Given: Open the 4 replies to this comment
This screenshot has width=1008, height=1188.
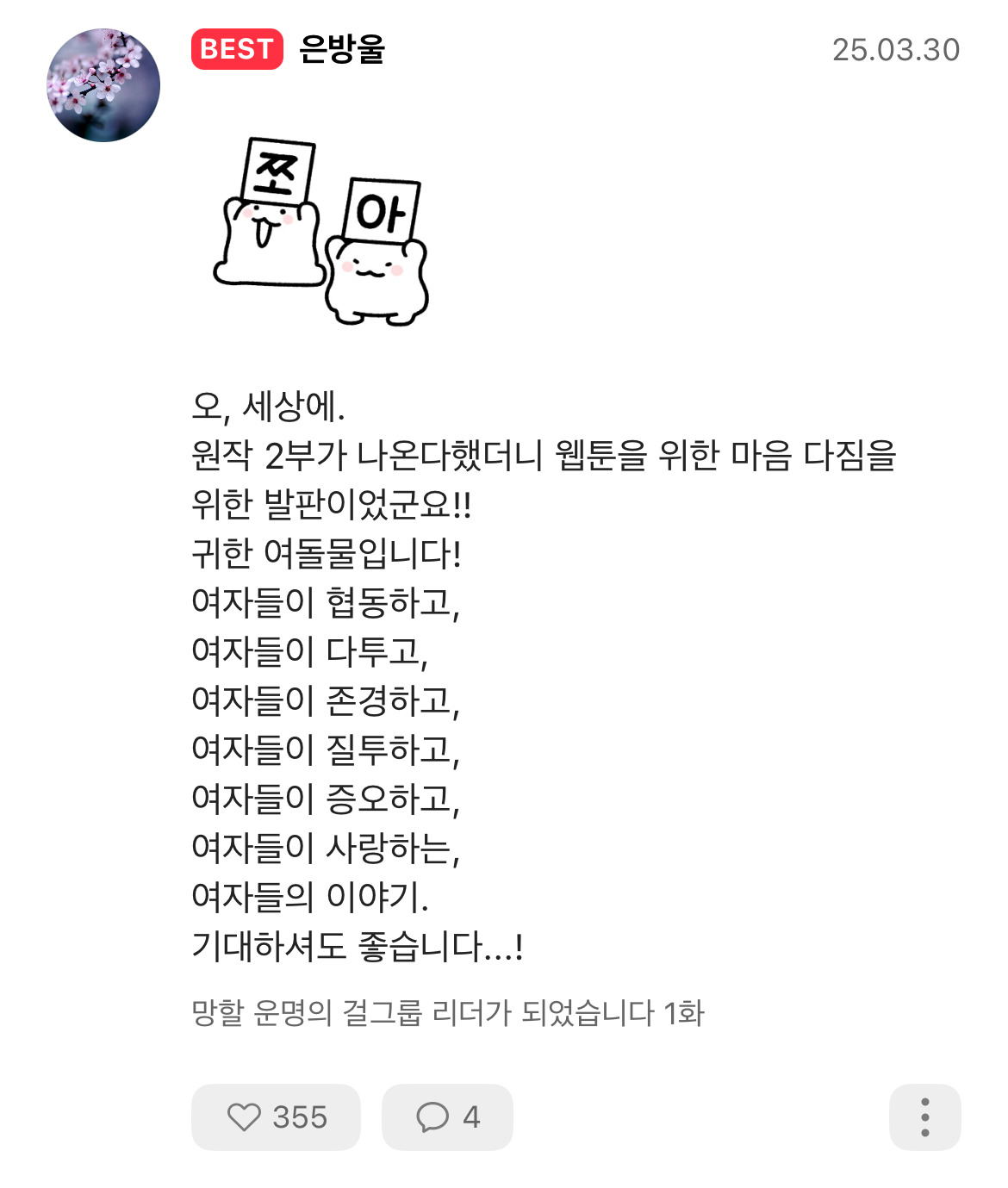Looking at the screenshot, I should (447, 1117).
